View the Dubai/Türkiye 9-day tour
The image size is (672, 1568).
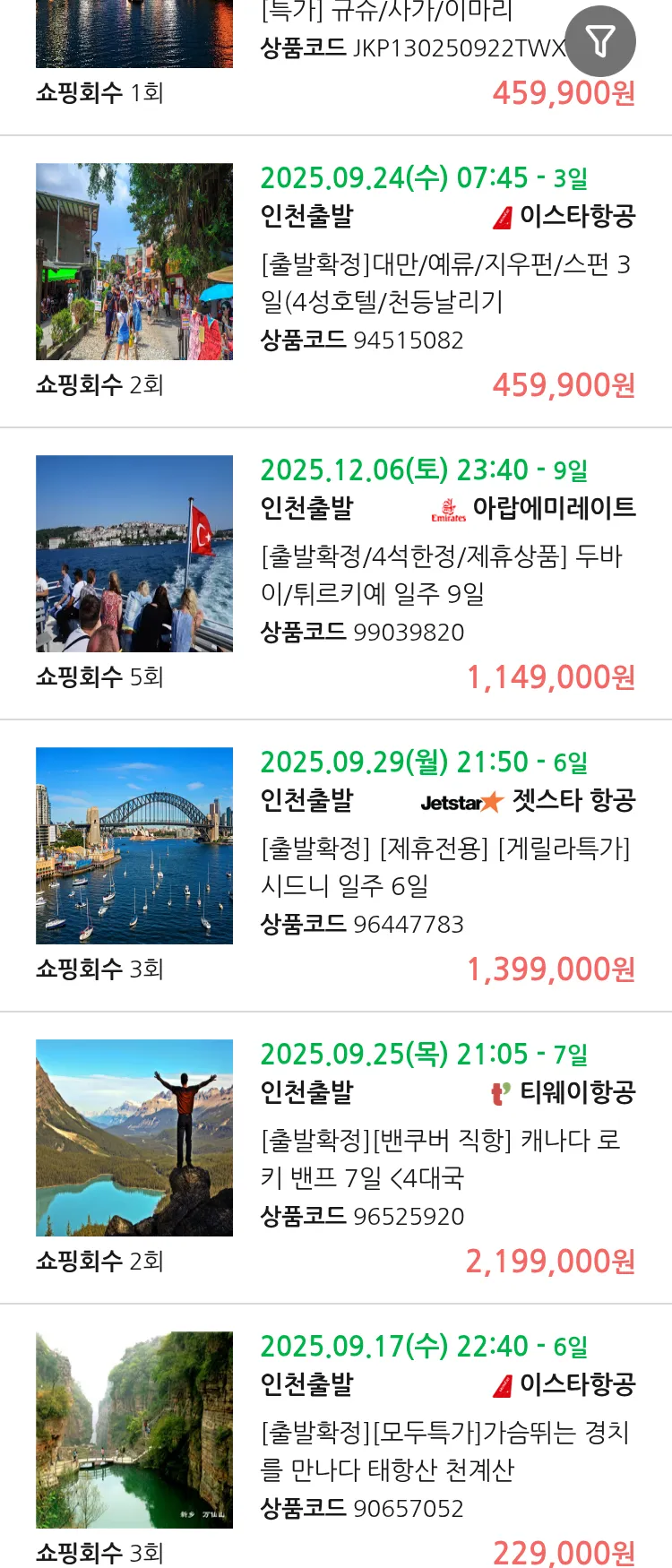pos(441,574)
